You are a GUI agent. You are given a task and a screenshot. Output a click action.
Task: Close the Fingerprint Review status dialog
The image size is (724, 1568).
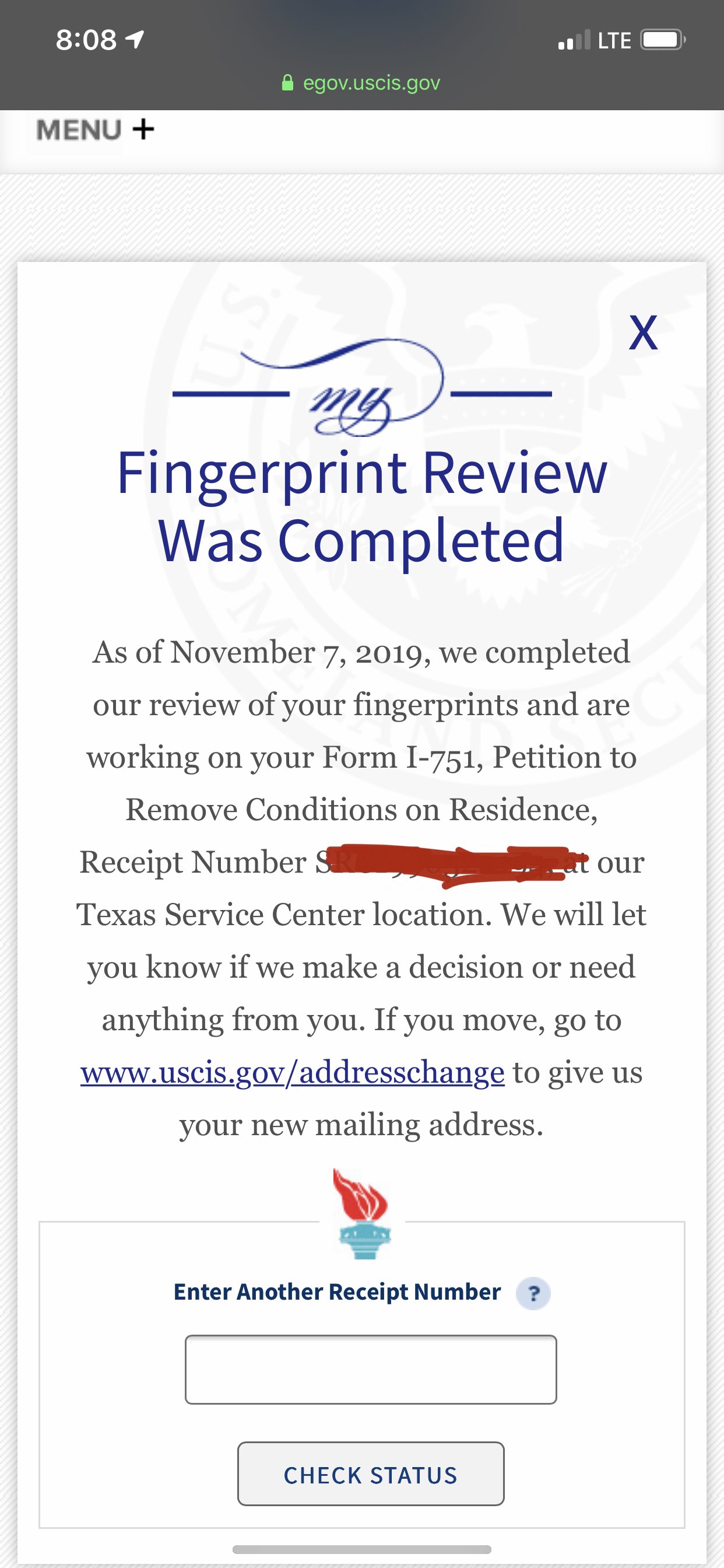[643, 332]
